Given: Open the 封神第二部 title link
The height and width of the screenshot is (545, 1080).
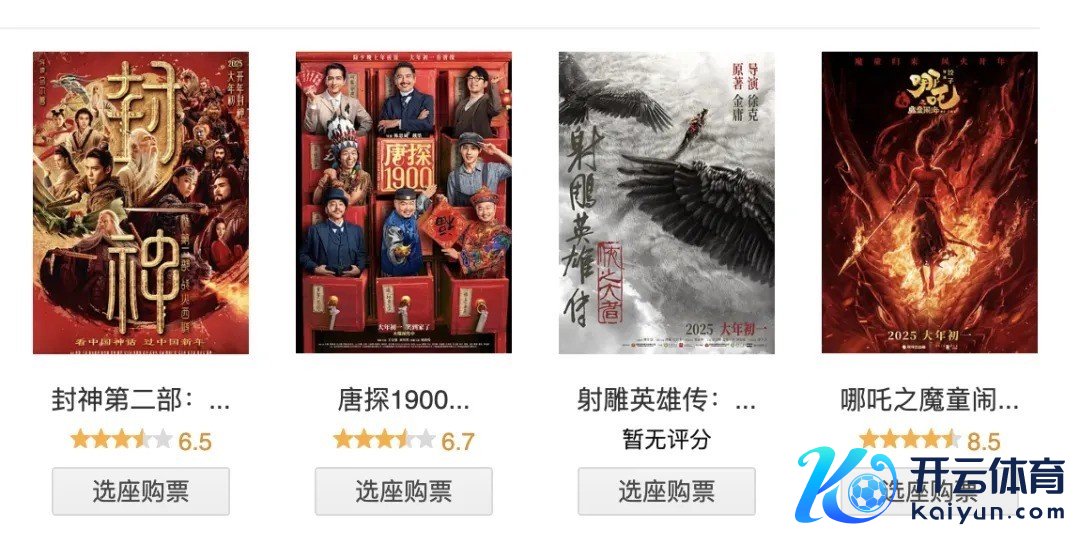Looking at the screenshot, I should click(141, 401).
